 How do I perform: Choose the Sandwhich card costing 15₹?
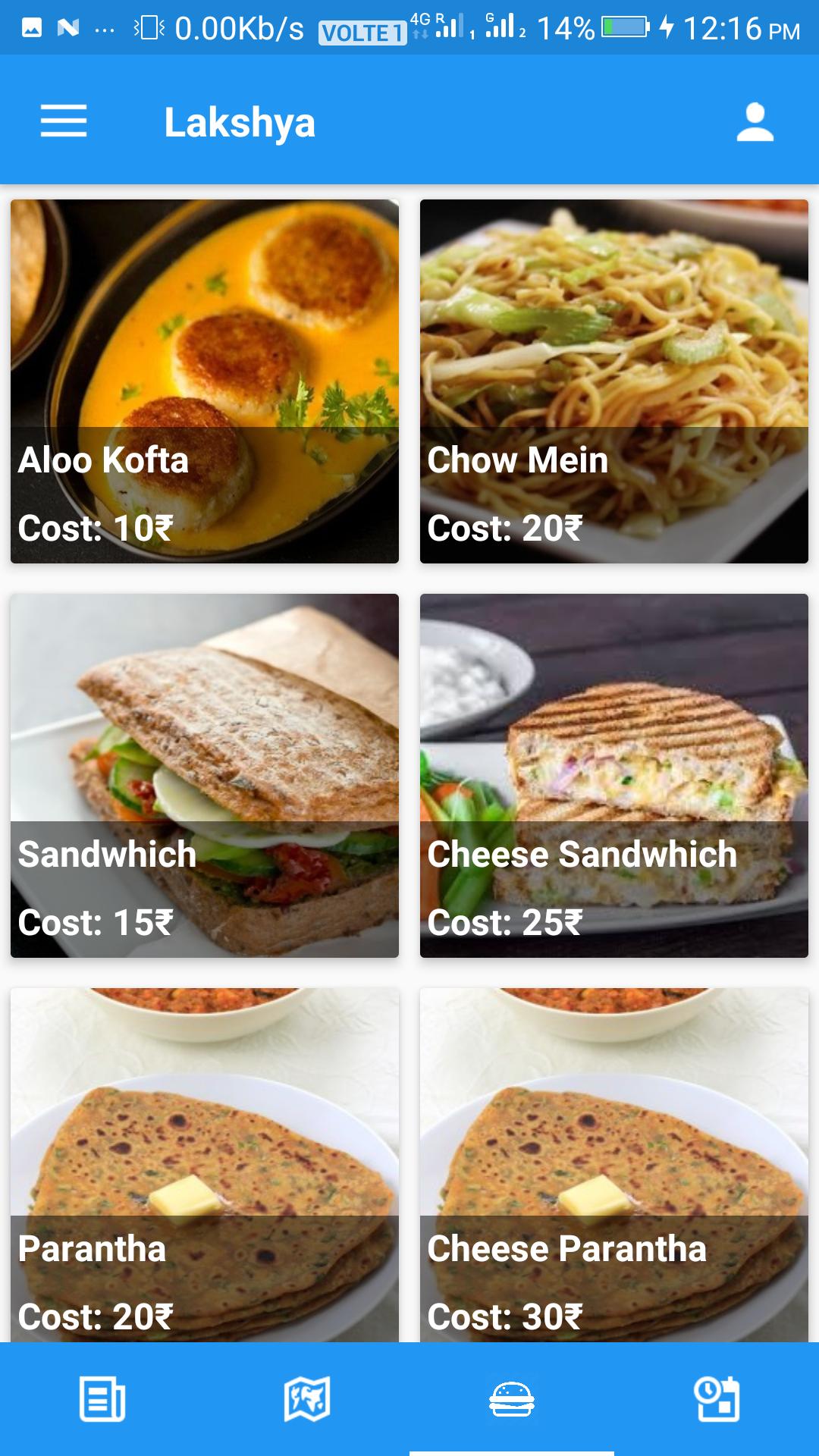tap(205, 775)
